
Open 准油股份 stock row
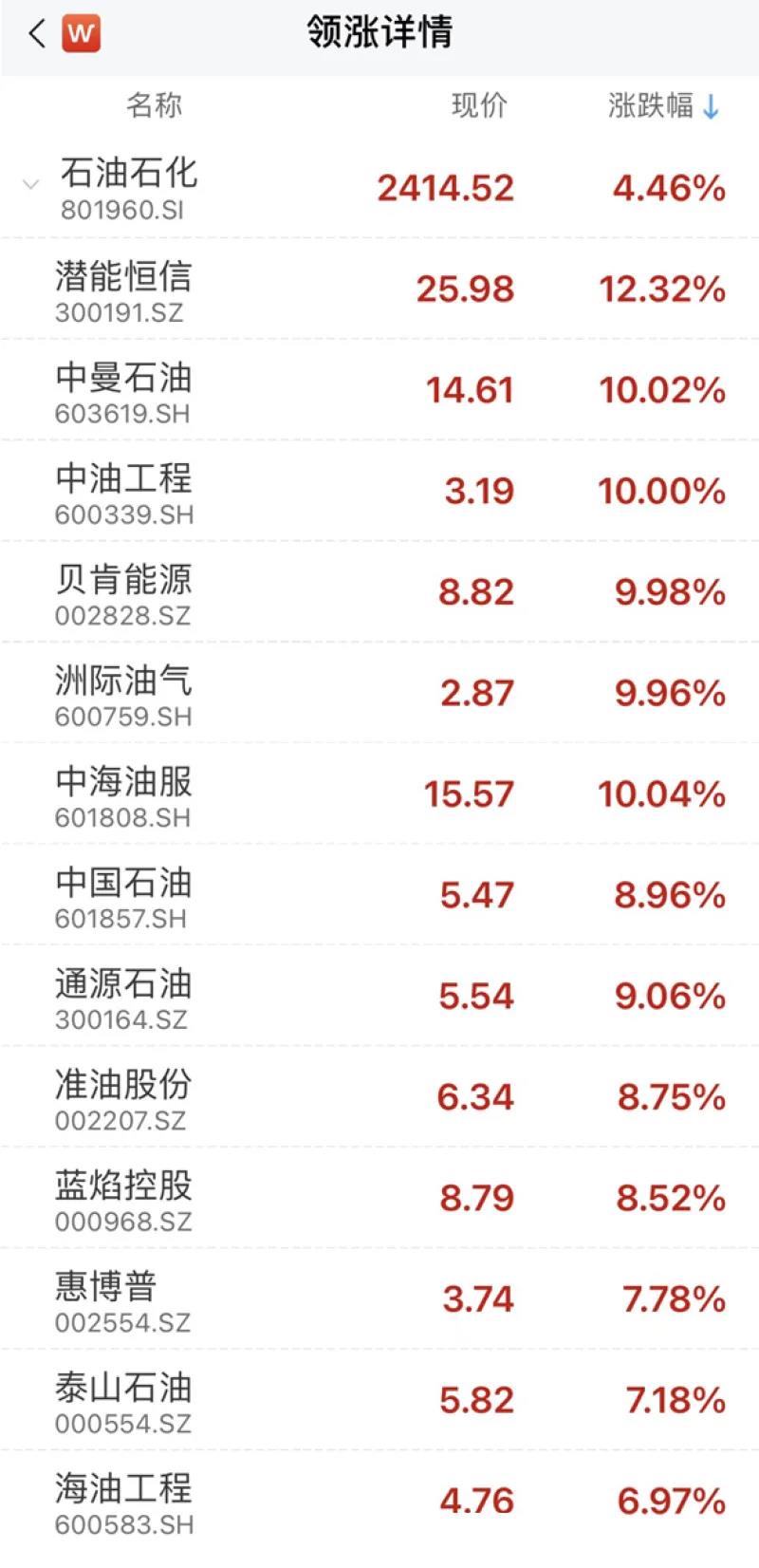coord(379,1097)
